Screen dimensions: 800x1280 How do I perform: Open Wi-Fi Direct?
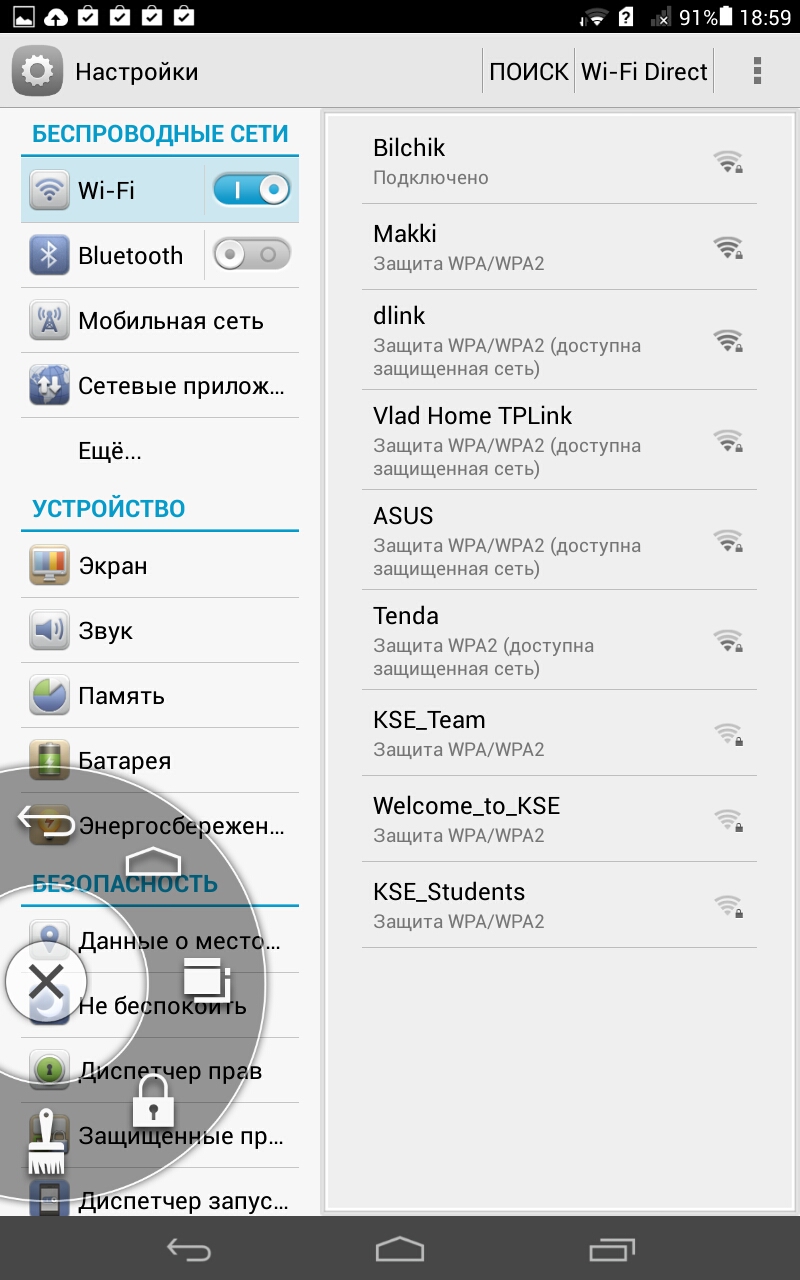644,71
